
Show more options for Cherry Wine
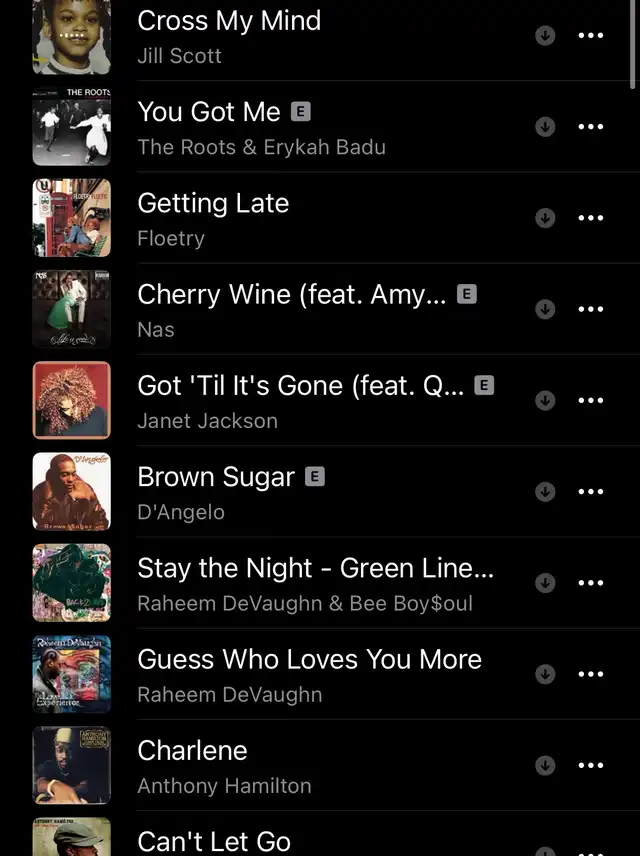coord(591,309)
